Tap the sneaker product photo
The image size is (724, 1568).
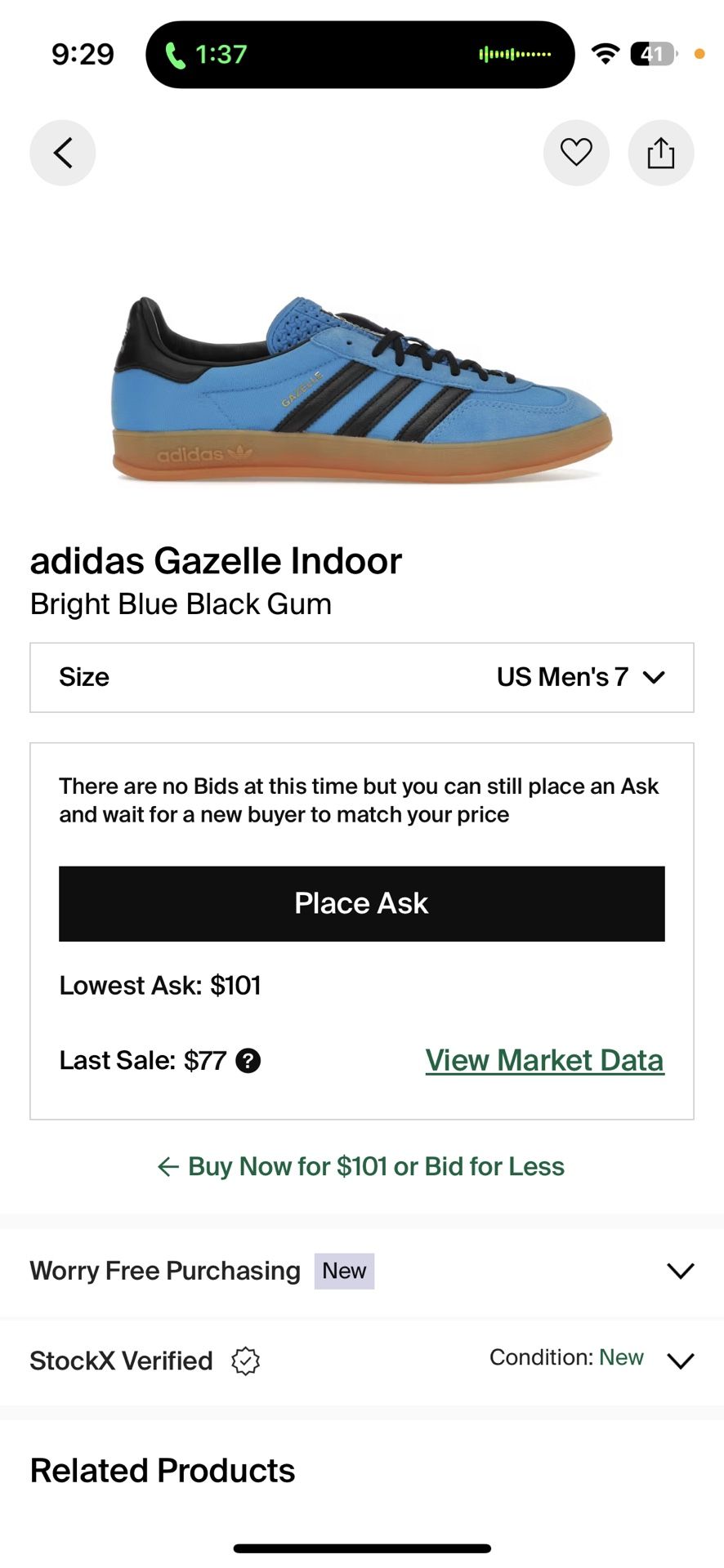point(362,384)
